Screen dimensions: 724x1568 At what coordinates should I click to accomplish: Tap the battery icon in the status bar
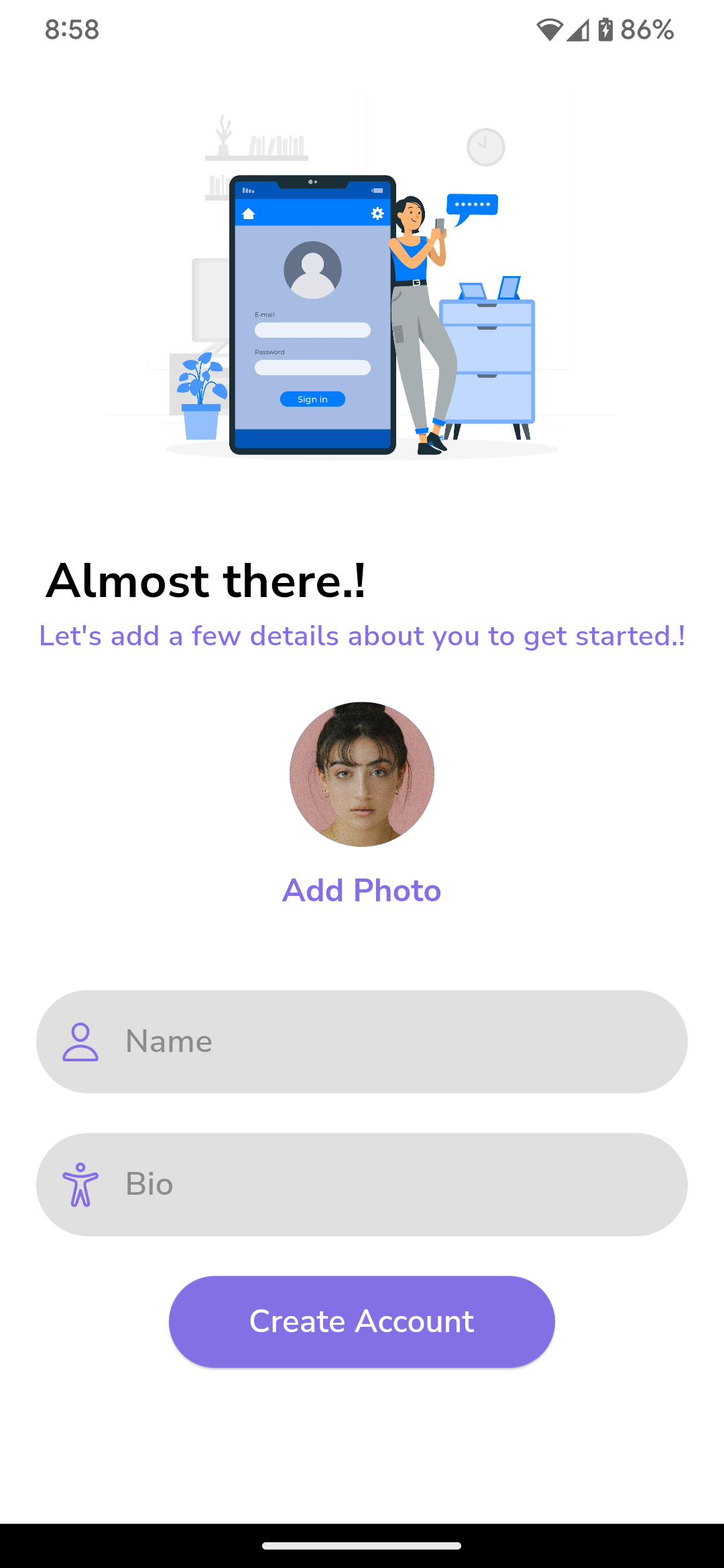point(605,28)
